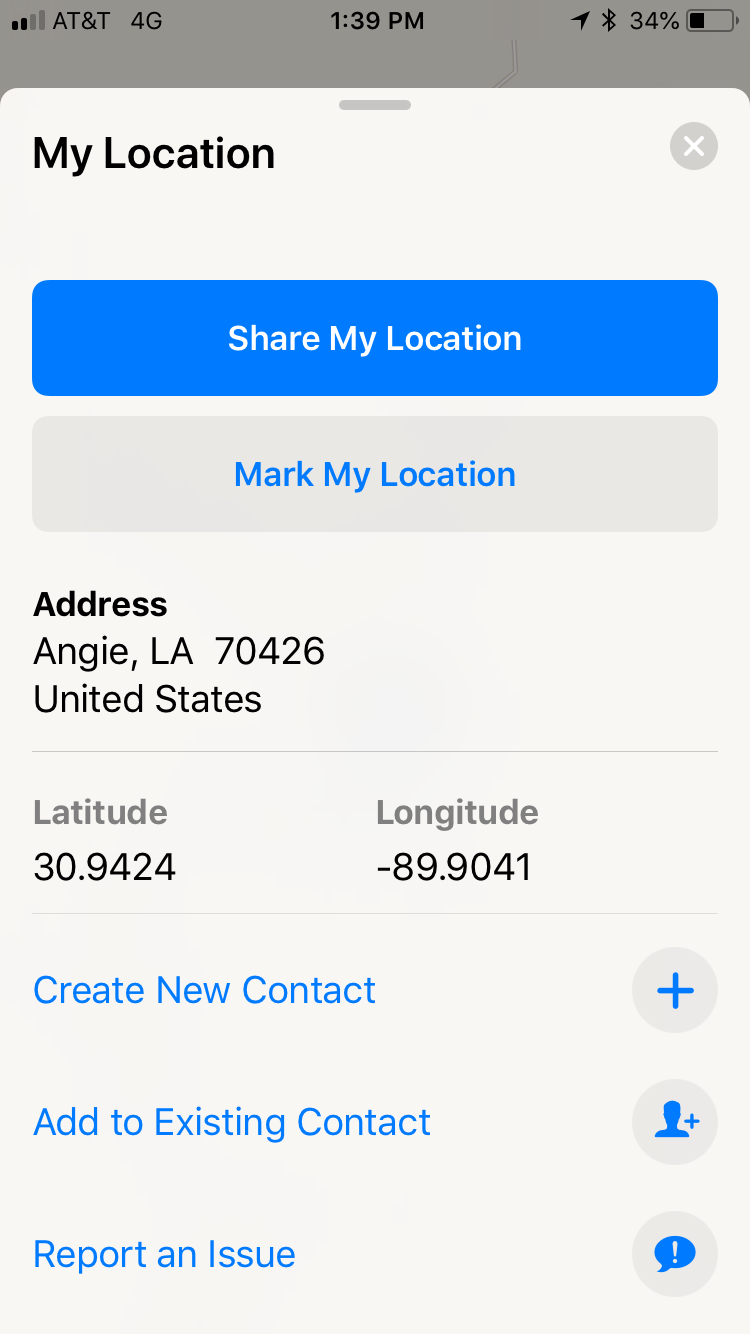Create a new contact from this location
750x1334 pixels.
pyautogui.click(x=205, y=990)
